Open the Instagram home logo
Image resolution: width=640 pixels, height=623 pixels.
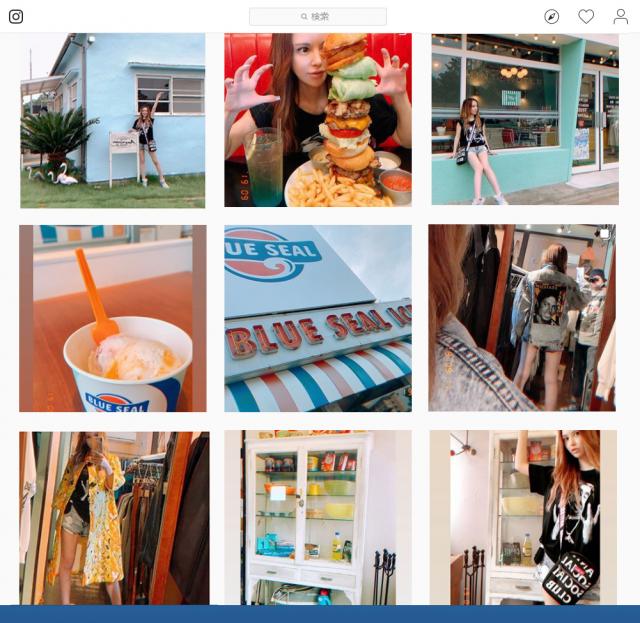(x=16, y=17)
